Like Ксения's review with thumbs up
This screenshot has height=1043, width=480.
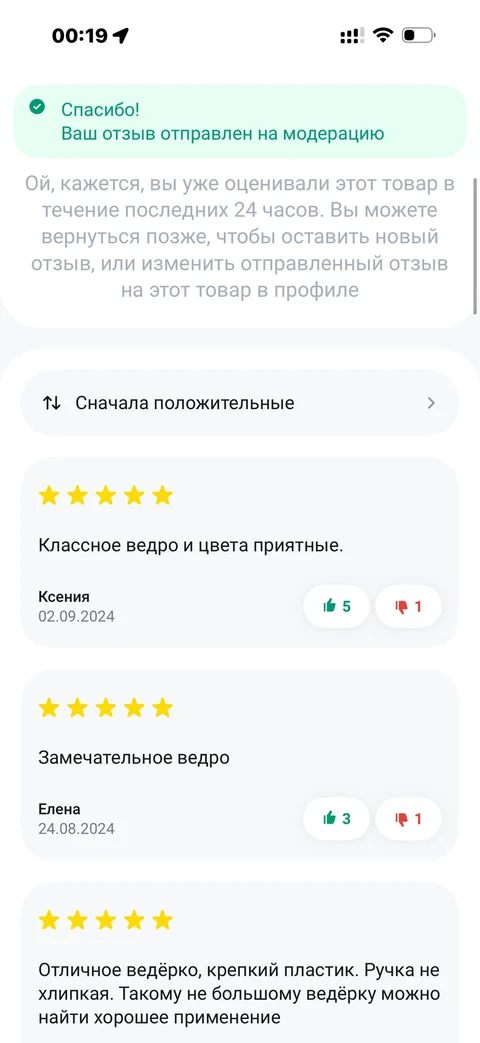click(x=336, y=606)
